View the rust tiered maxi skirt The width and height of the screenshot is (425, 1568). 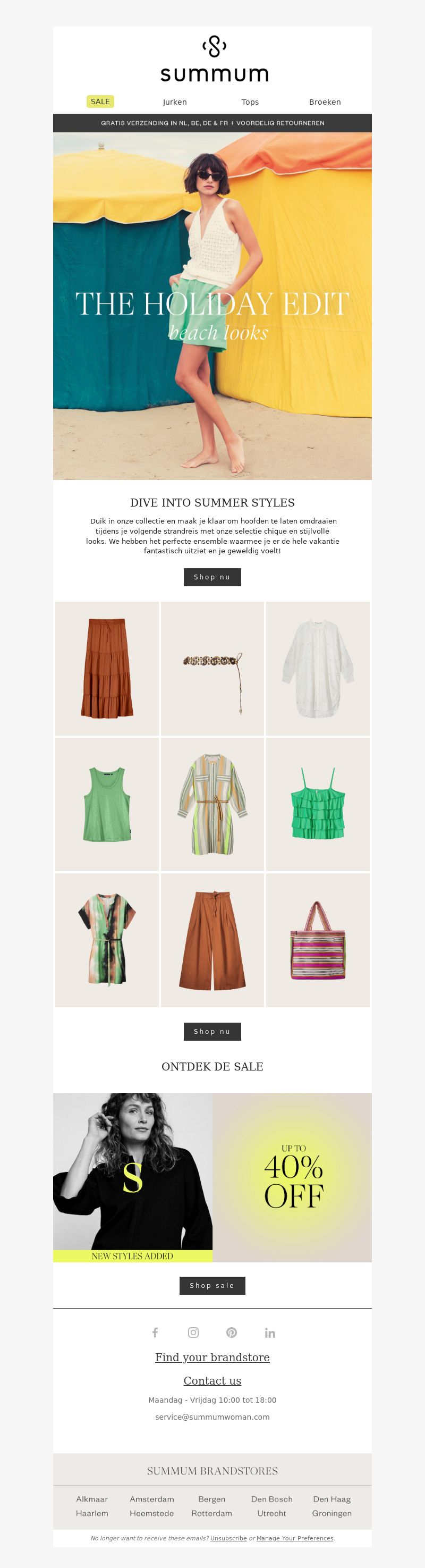tap(107, 668)
